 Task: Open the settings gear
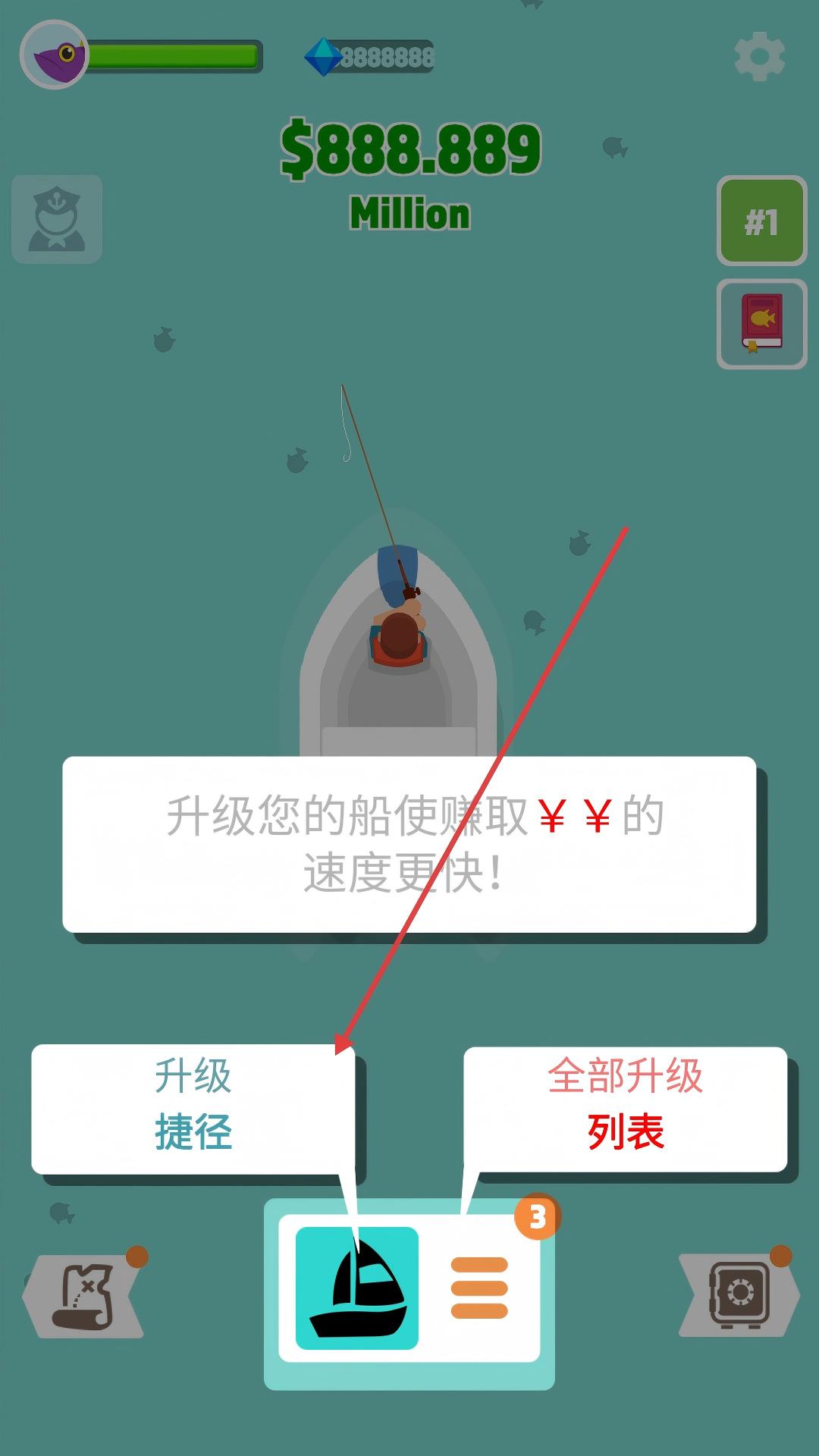tap(759, 56)
